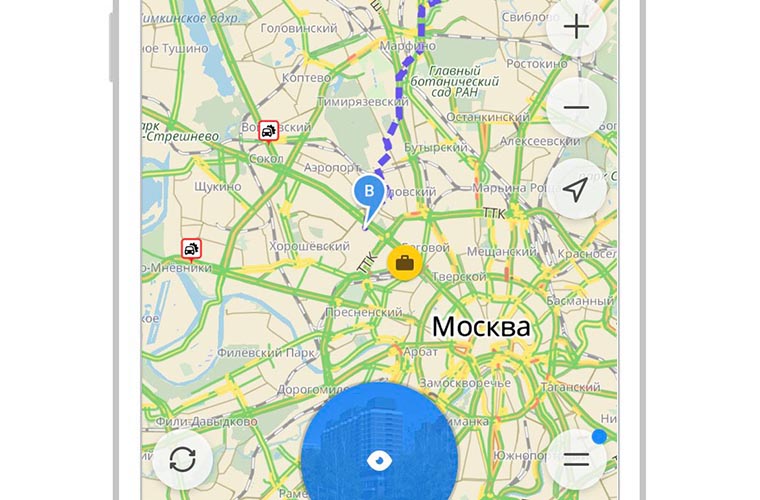Select the blue B route marker
The height and width of the screenshot is (500, 760).
tap(370, 190)
